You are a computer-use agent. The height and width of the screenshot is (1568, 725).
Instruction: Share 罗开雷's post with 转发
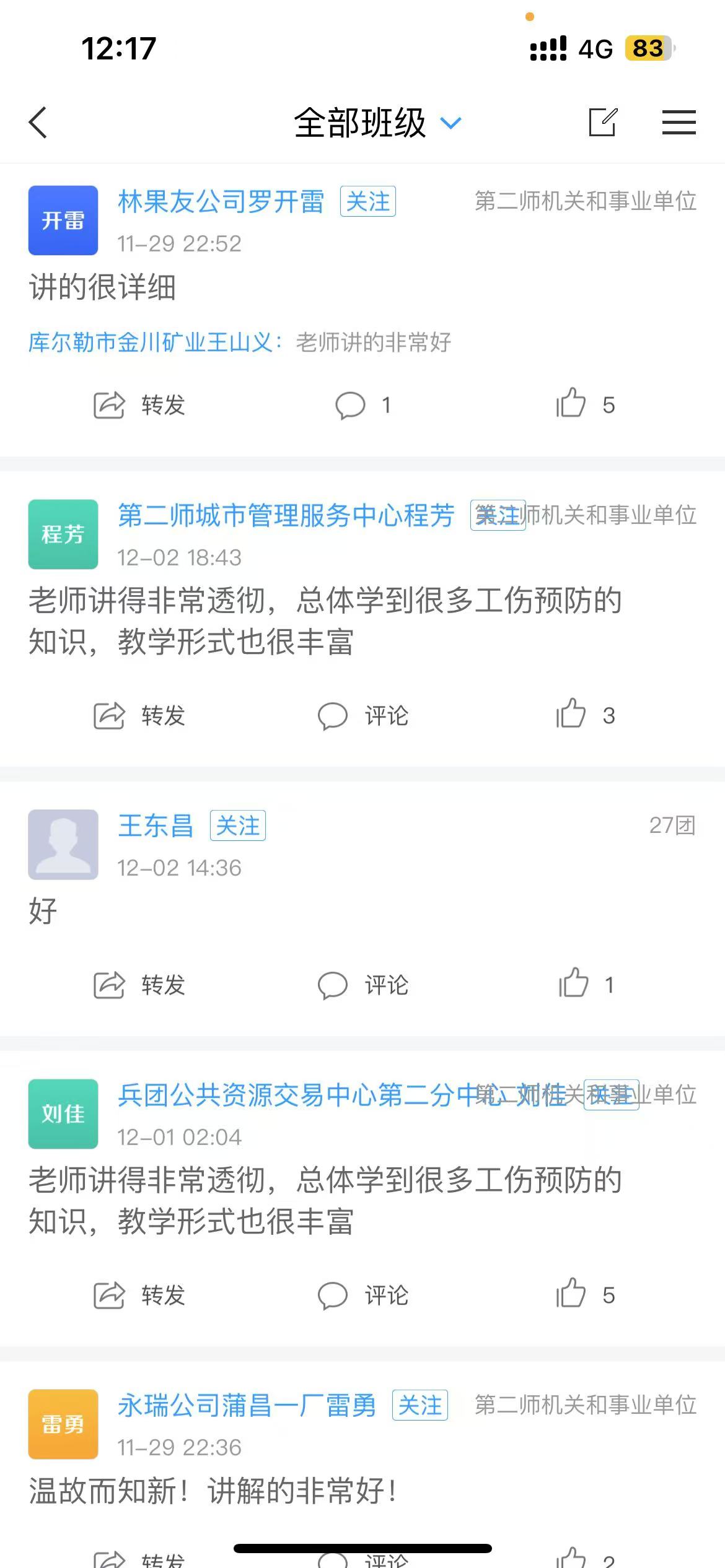[140, 405]
